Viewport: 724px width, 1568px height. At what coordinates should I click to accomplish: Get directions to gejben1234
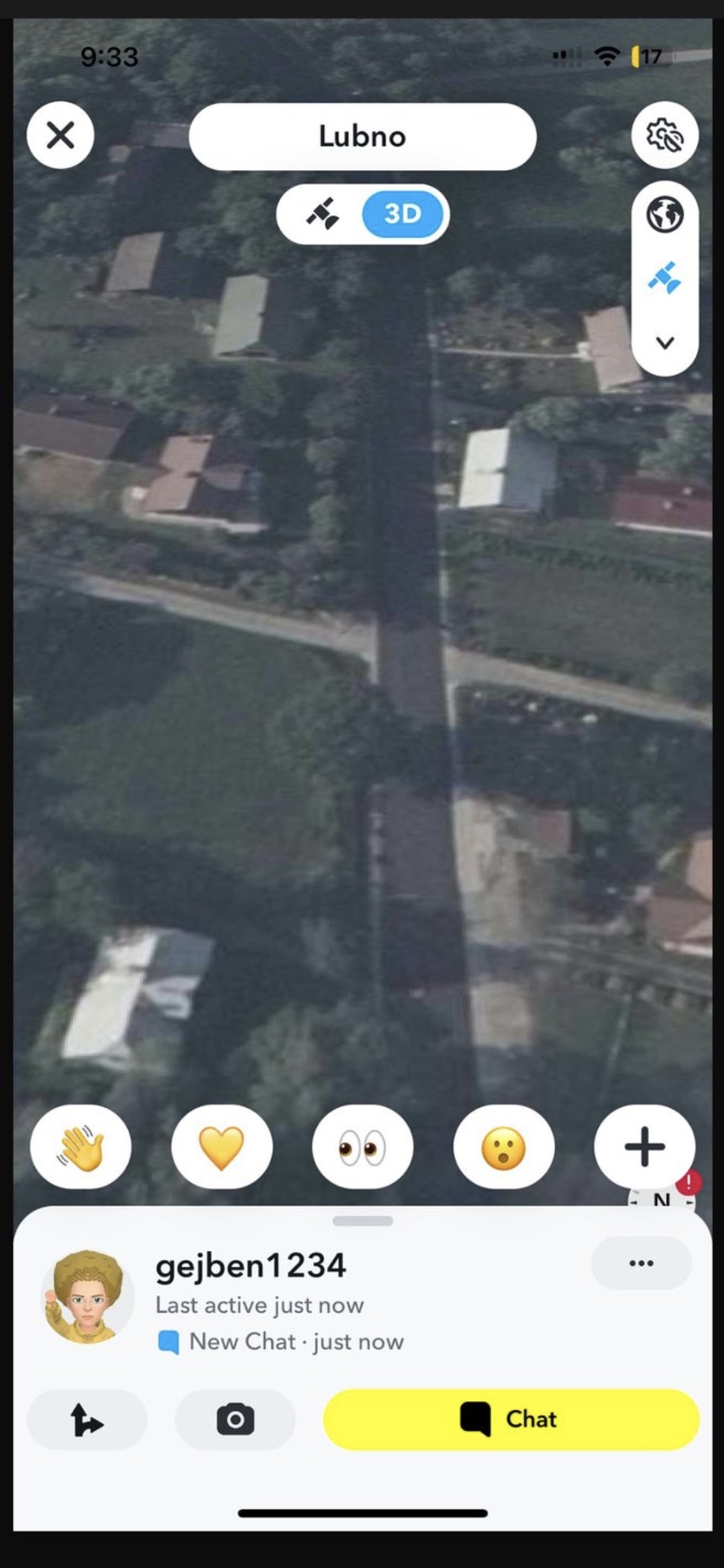click(87, 1419)
